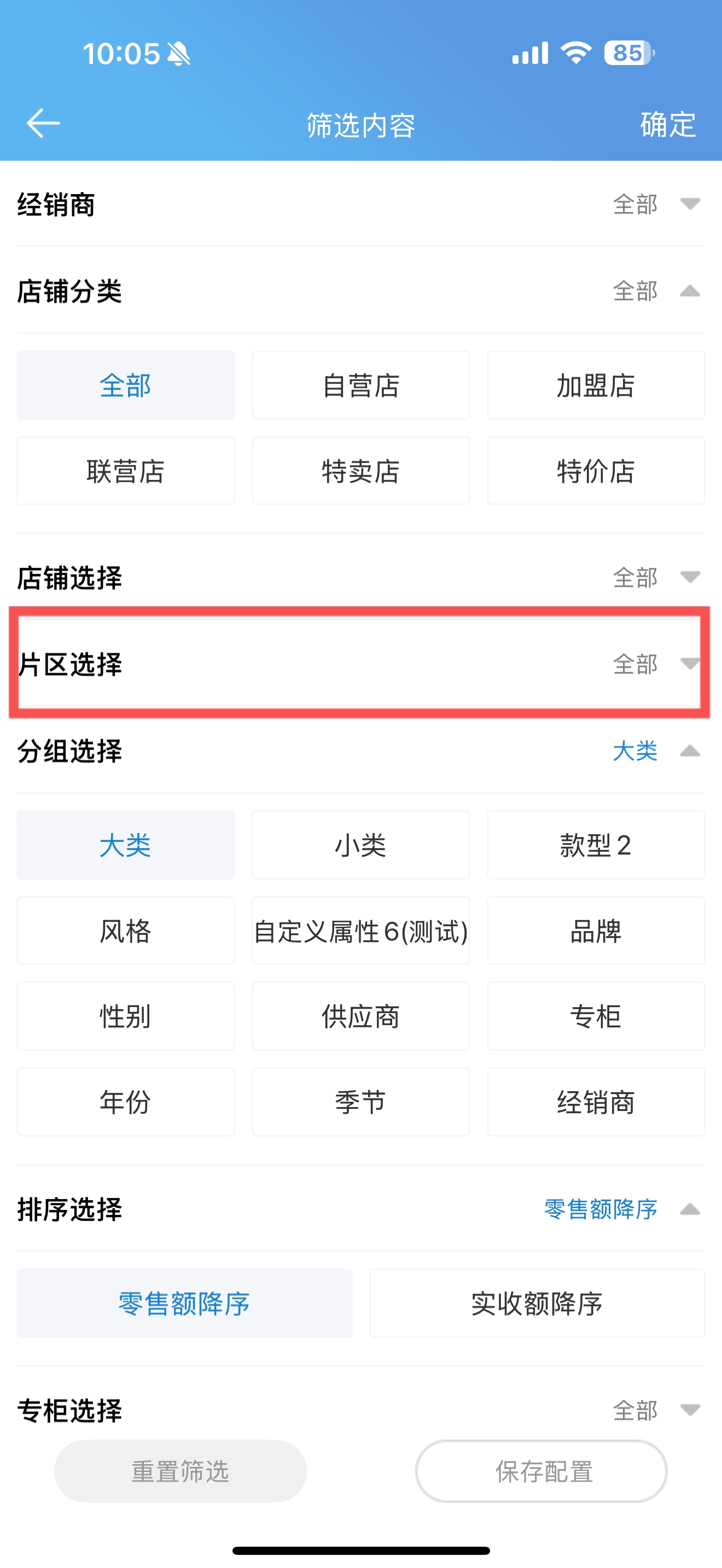Choose the 加盟店 chip
The height and width of the screenshot is (1568, 722).
point(595,385)
